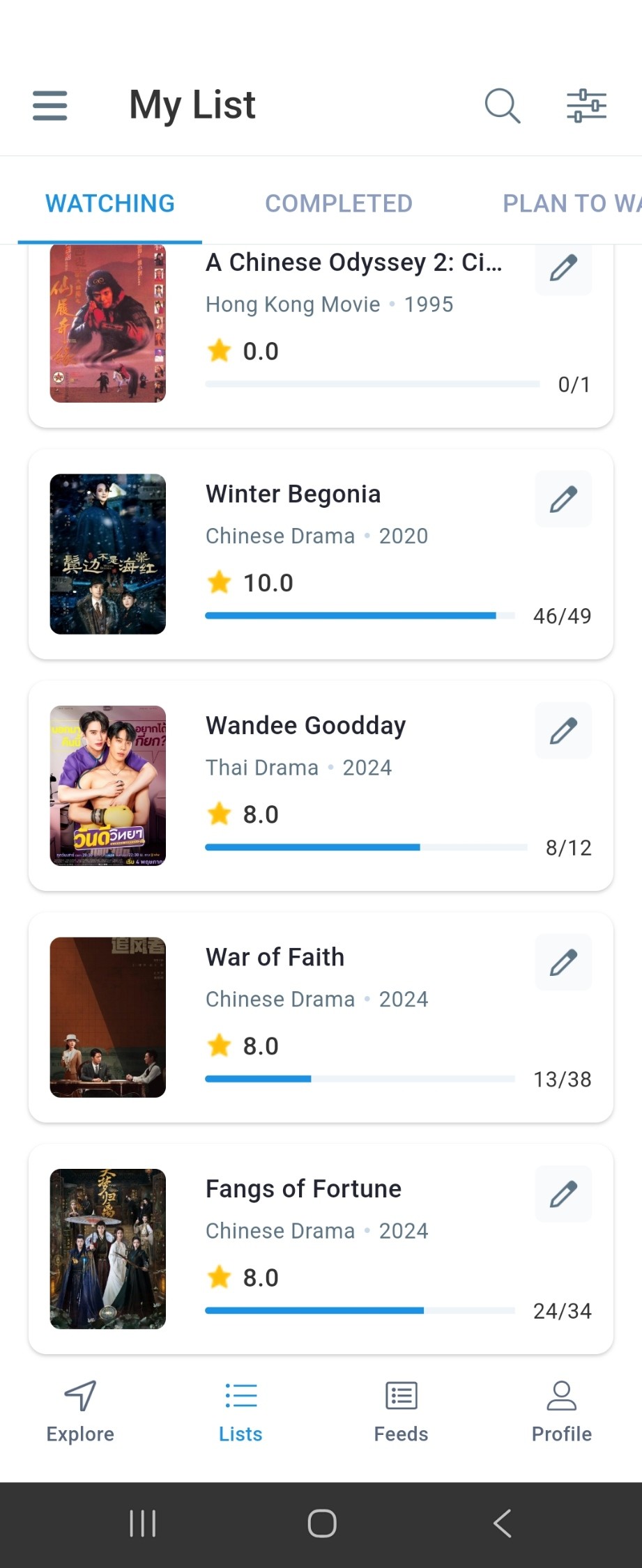Edit the Fangs of Fortune entry
The width and height of the screenshot is (642, 1568).
tap(563, 1193)
